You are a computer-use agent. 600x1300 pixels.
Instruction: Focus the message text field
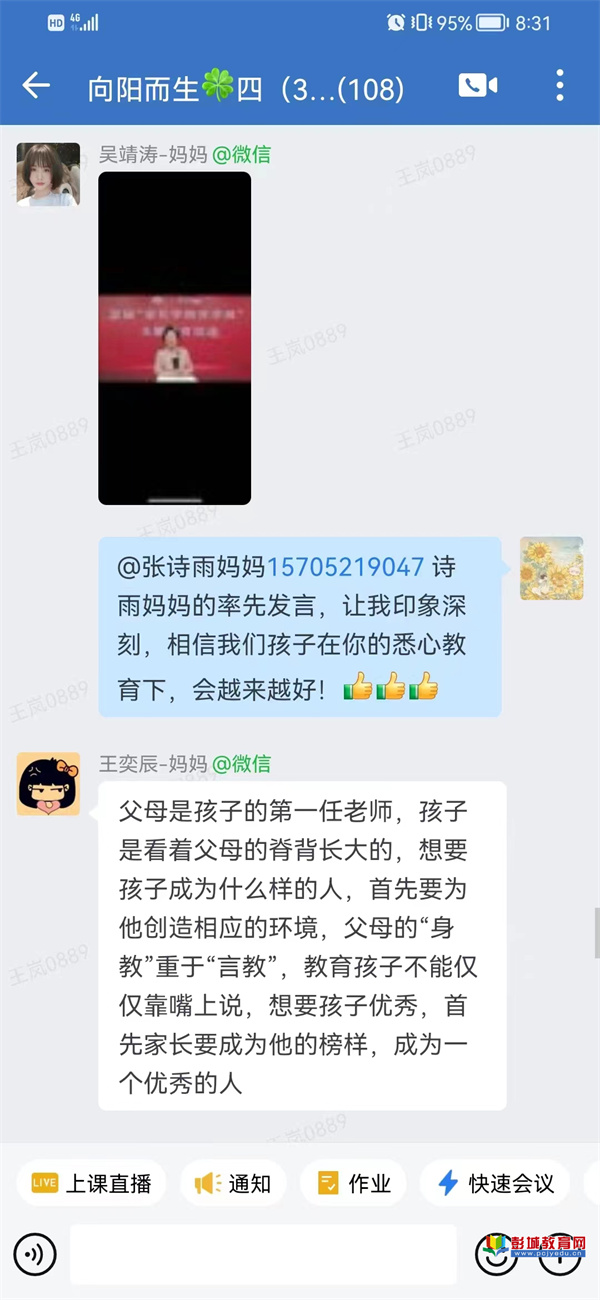[x=262, y=1253]
